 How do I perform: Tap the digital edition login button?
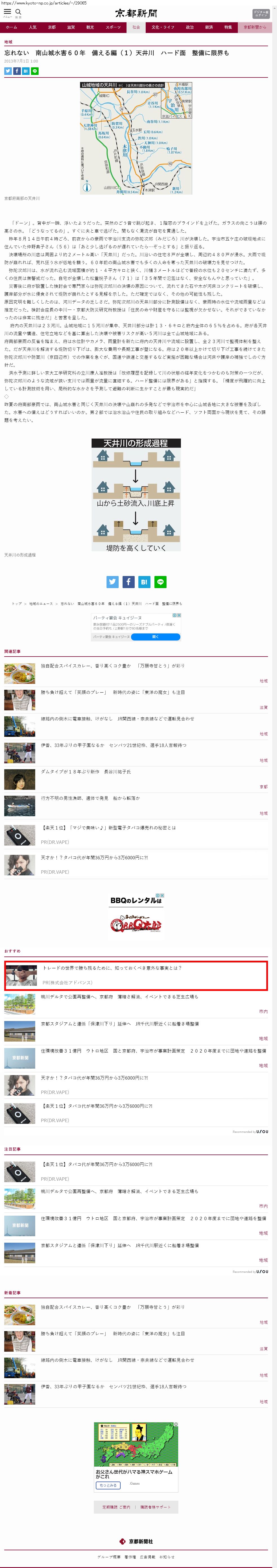pos(261,14)
